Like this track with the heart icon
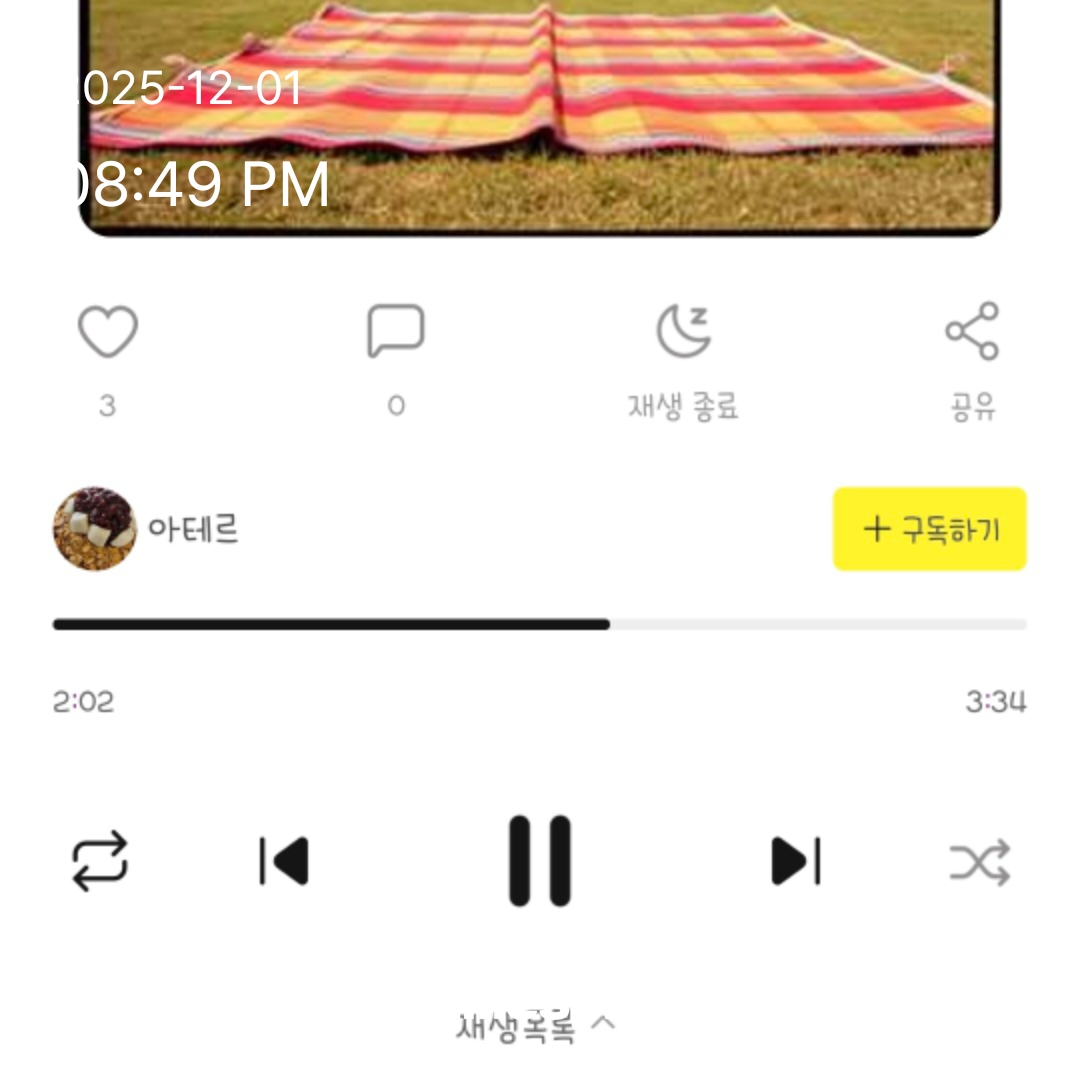1080x1080 pixels. (x=108, y=331)
